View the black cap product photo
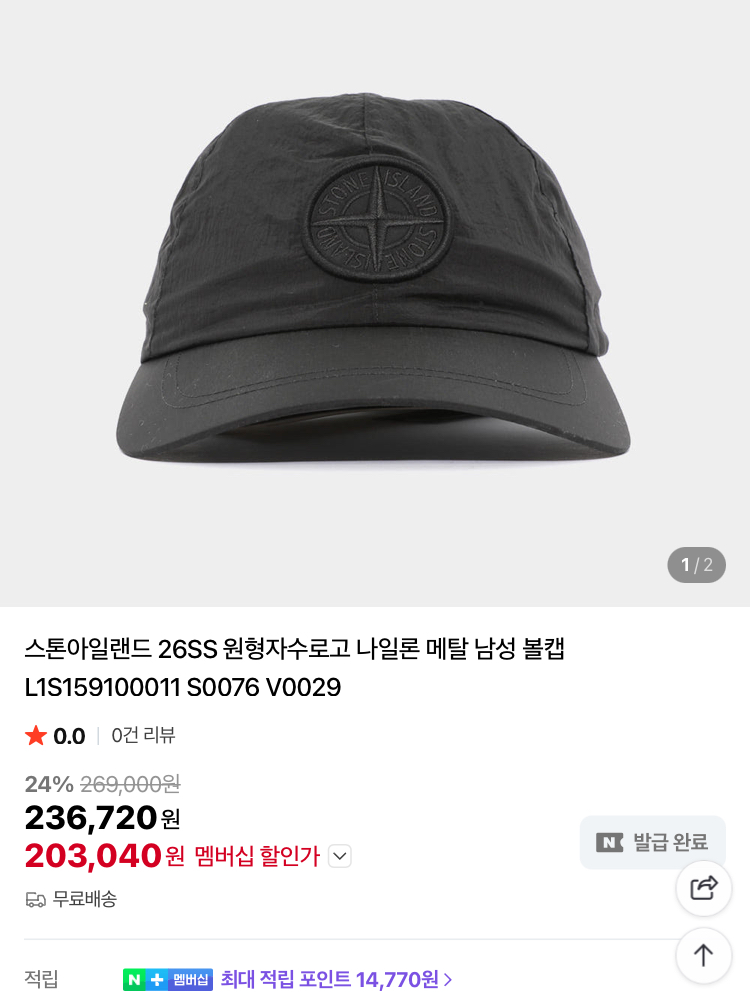This screenshot has height=1007, width=750. (375, 290)
